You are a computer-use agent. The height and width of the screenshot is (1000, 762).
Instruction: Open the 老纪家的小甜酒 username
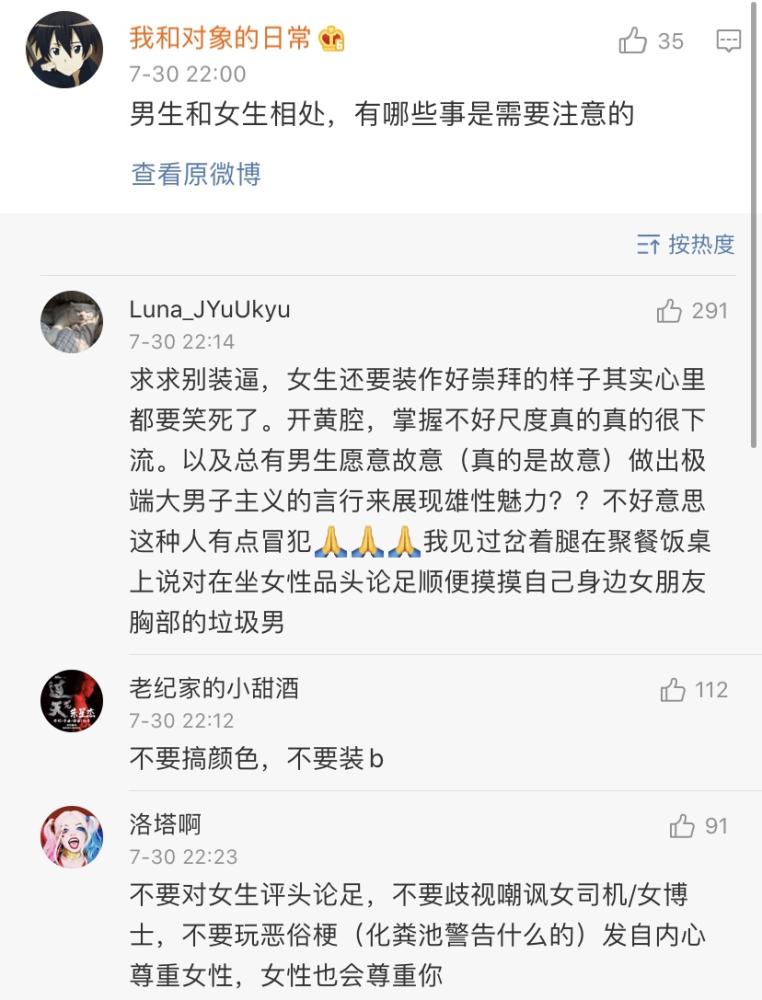214,688
